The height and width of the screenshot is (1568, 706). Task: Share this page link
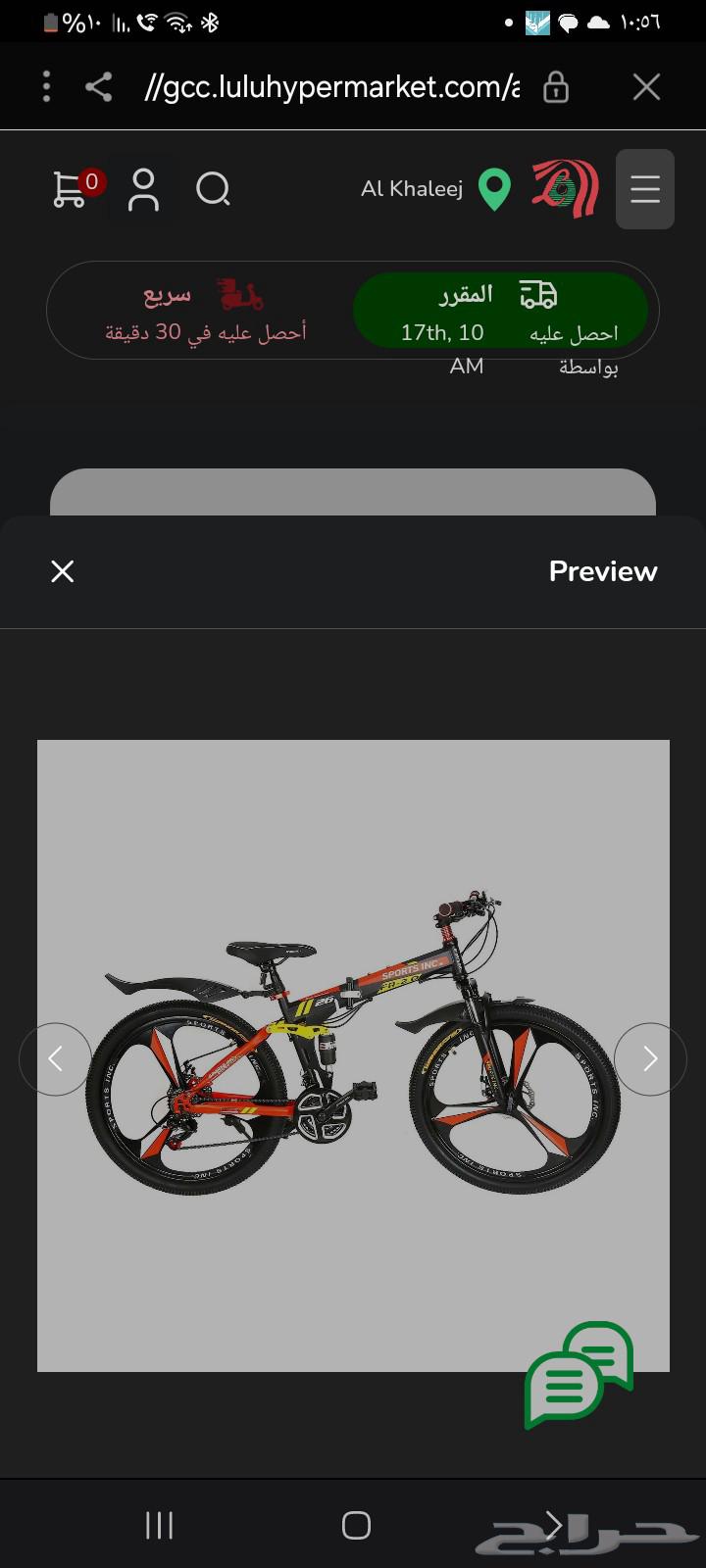coord(98,87)
